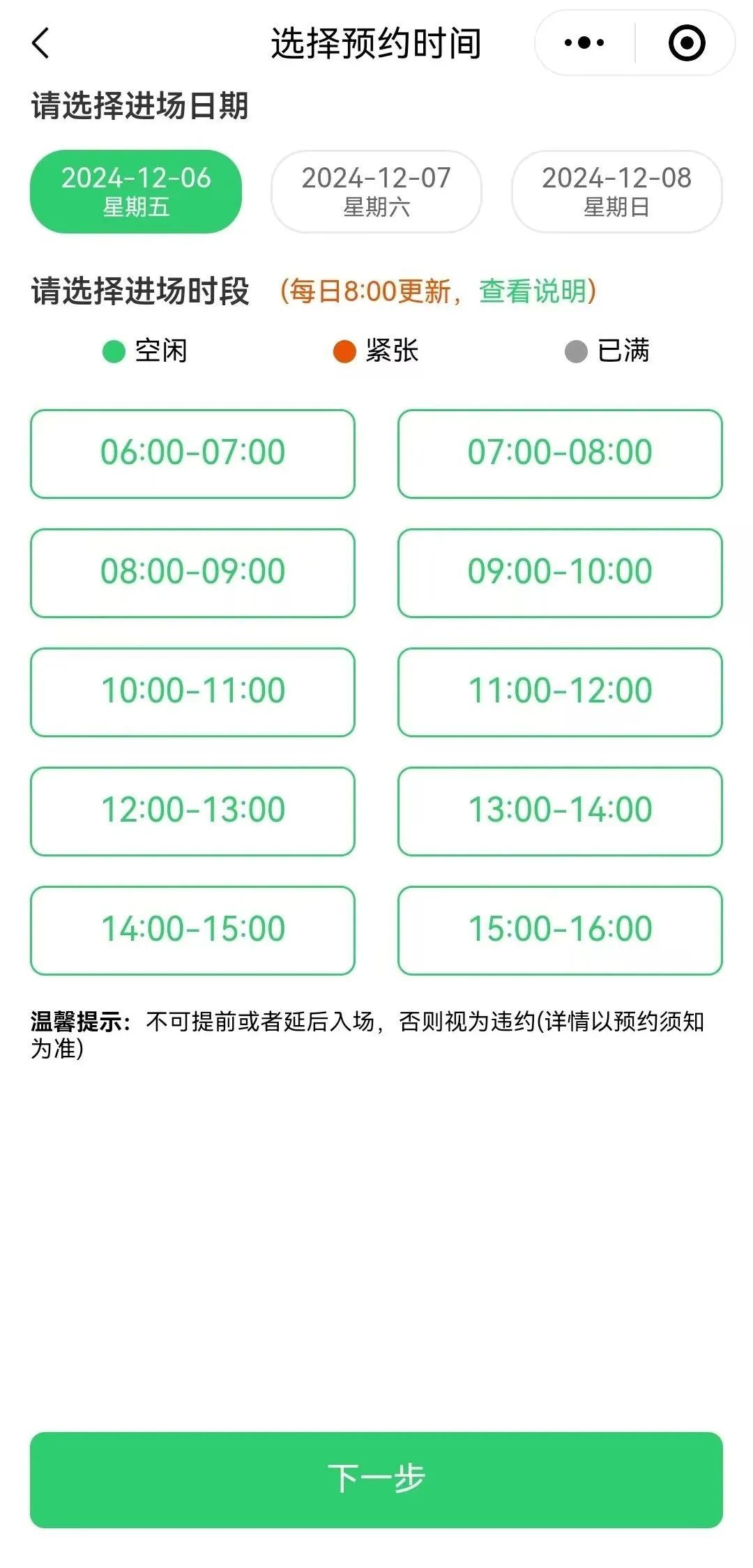This screenshot has height=1568, width=753.
Task: Go back using the top-left arrow
Action: coord(41,43)
